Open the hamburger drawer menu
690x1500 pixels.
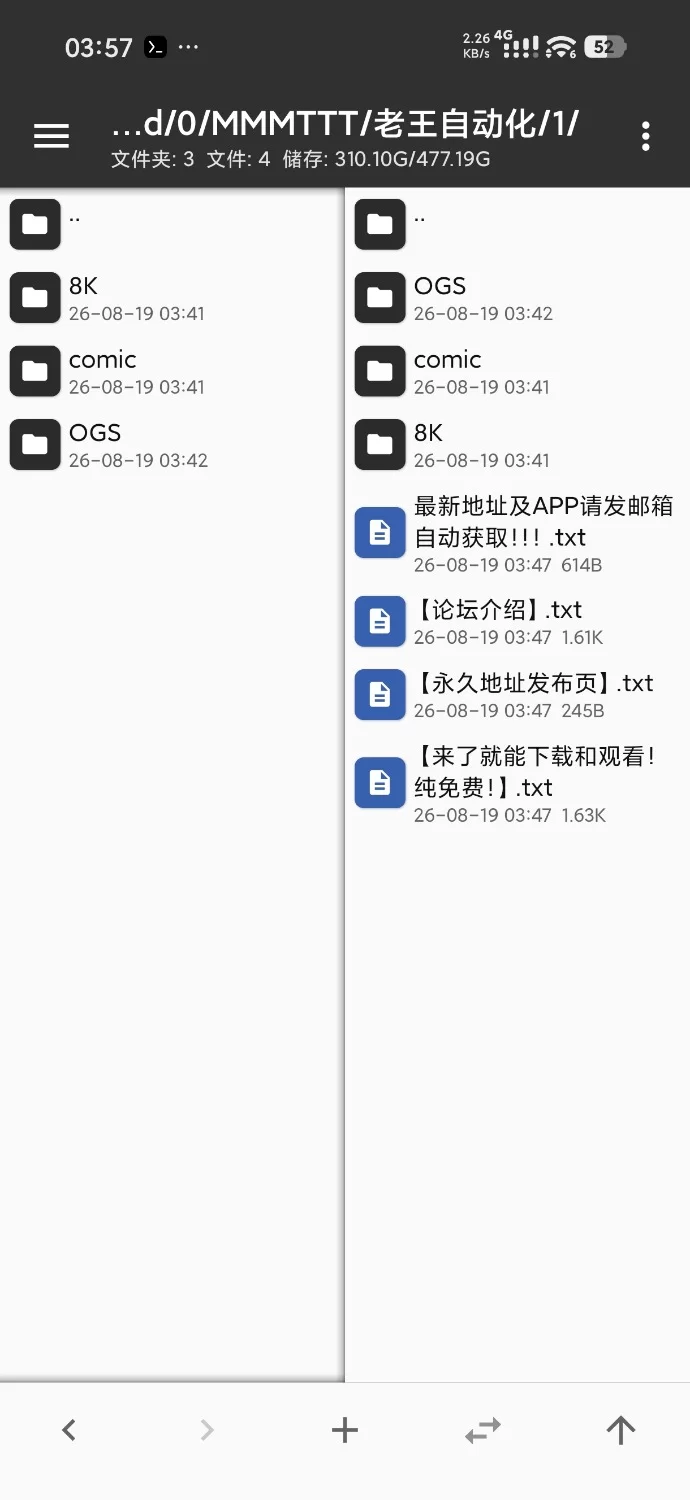click(x=51, y=136)
